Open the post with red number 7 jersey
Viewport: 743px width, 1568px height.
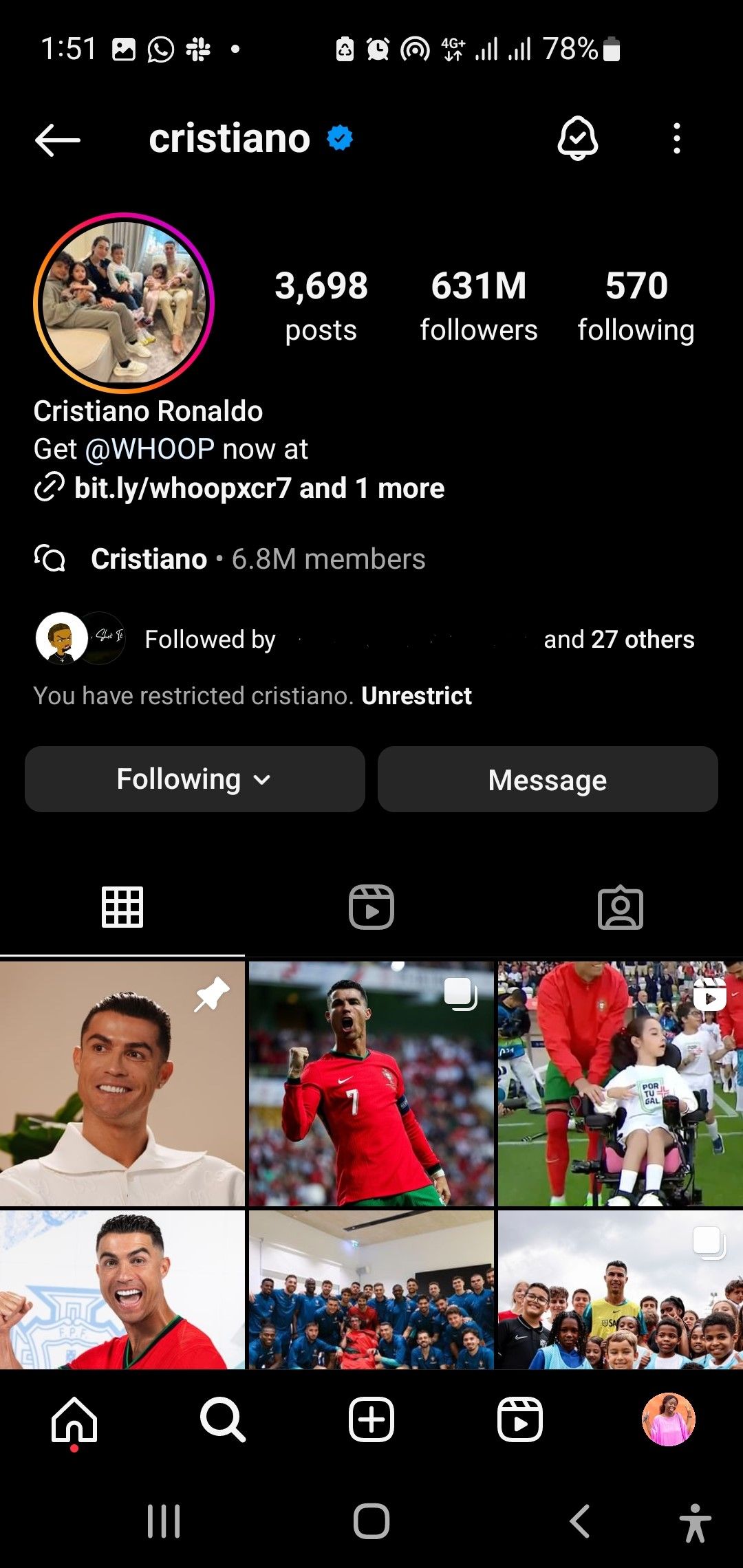(371, 1084)
